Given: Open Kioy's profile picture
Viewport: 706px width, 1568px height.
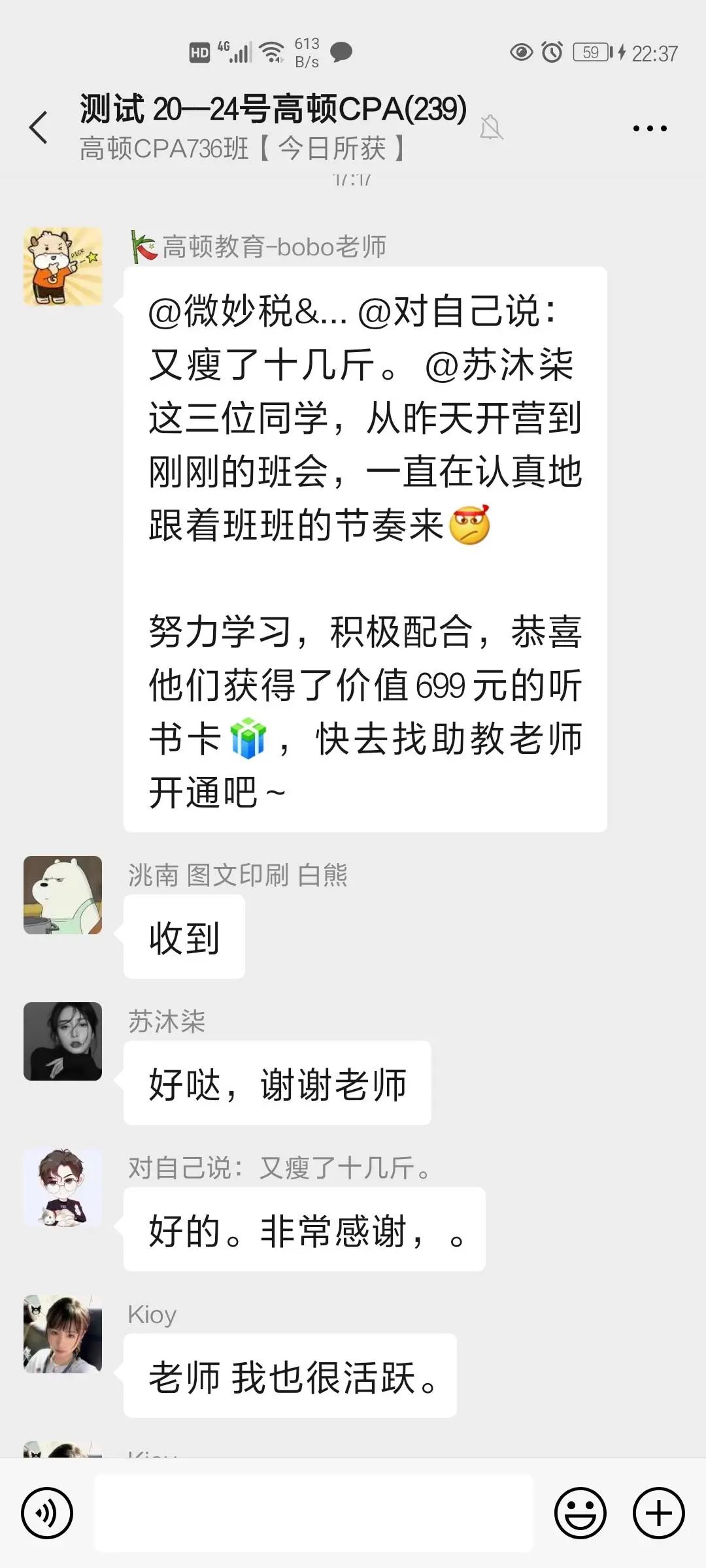Looking at the screenshot, I should pos(63,1334).
